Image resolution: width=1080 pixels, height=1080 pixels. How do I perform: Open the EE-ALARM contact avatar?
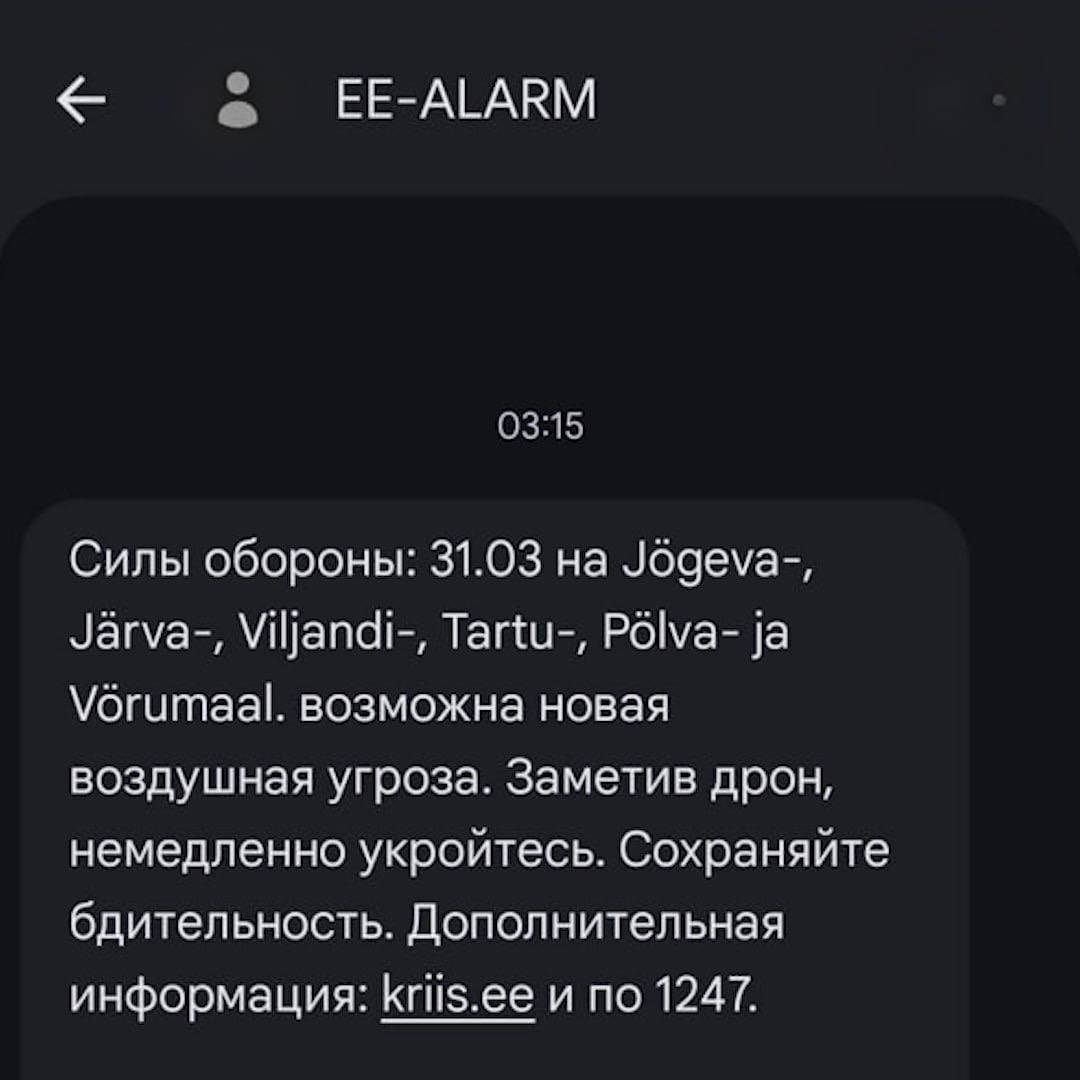[238, 100]
